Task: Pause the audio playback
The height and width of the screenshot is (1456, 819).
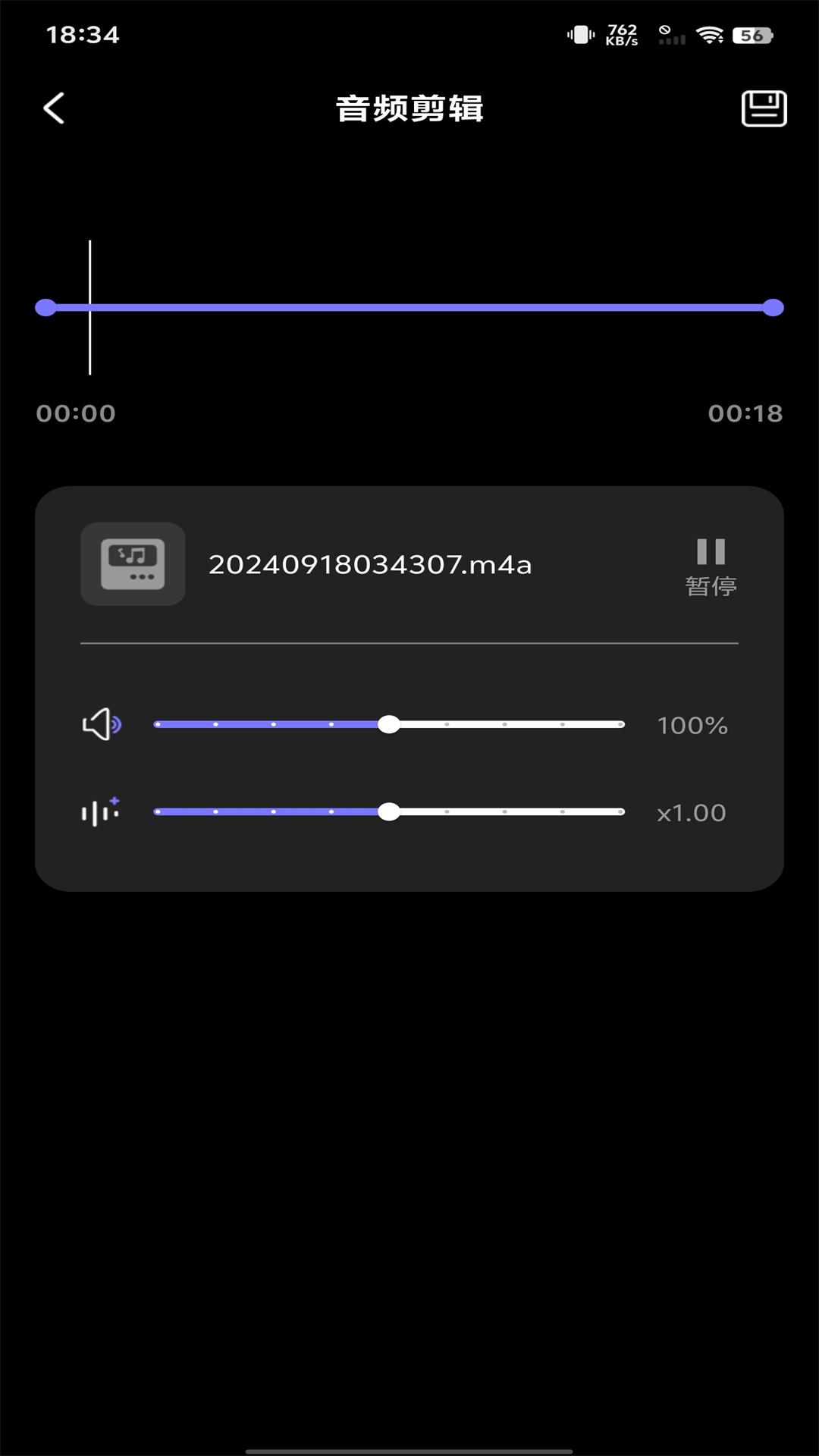Action: pos(711,566)
